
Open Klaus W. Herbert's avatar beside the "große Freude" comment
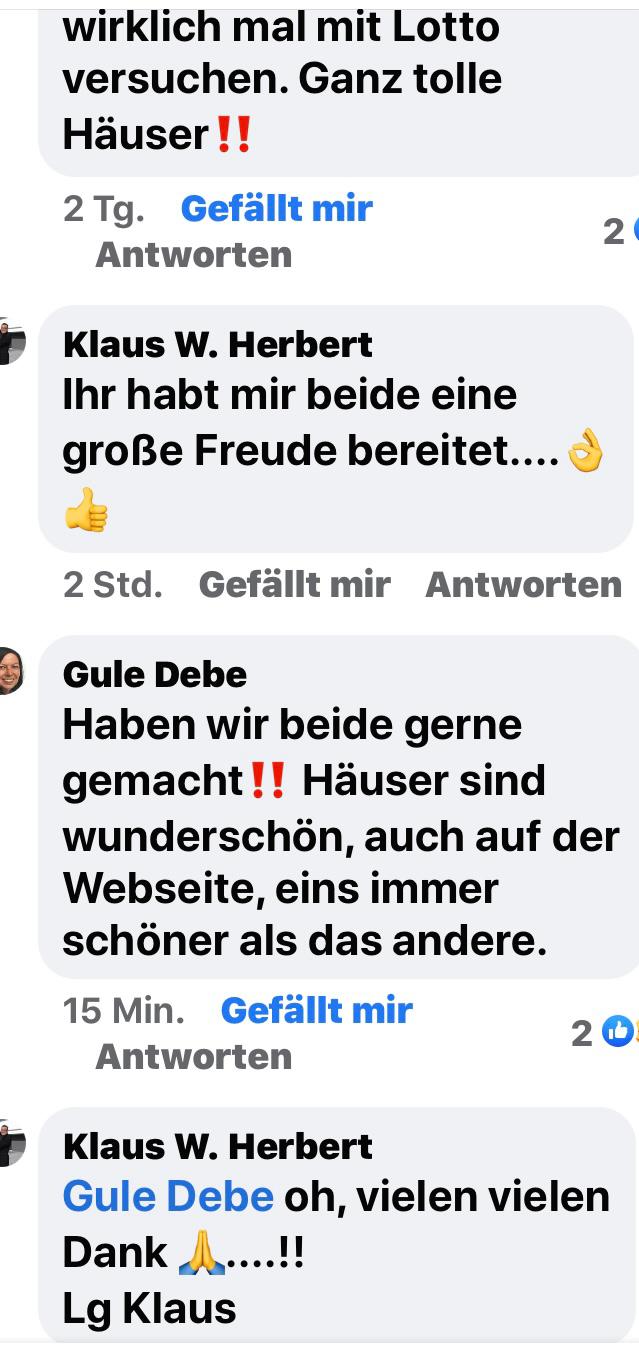[10, 342]
